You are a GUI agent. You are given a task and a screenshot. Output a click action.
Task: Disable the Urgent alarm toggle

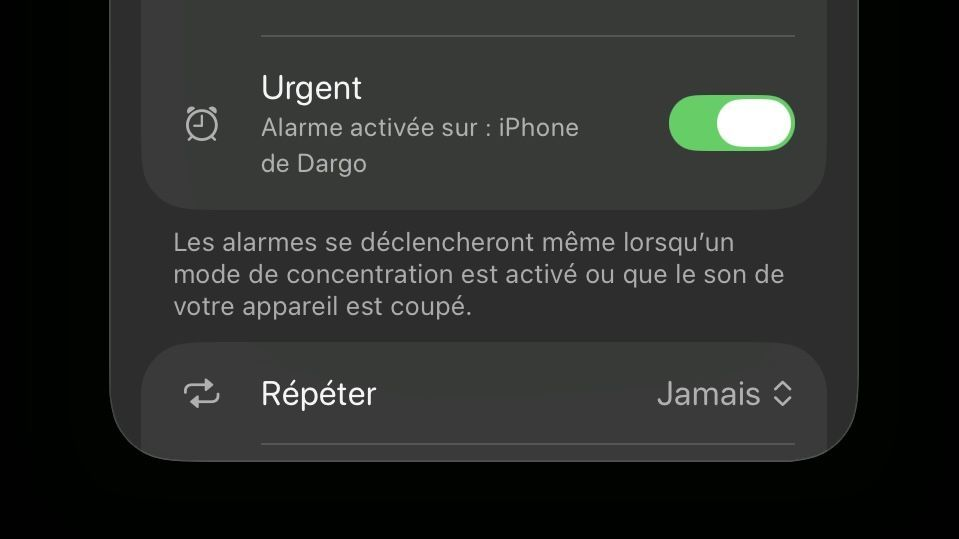(731, 123)
